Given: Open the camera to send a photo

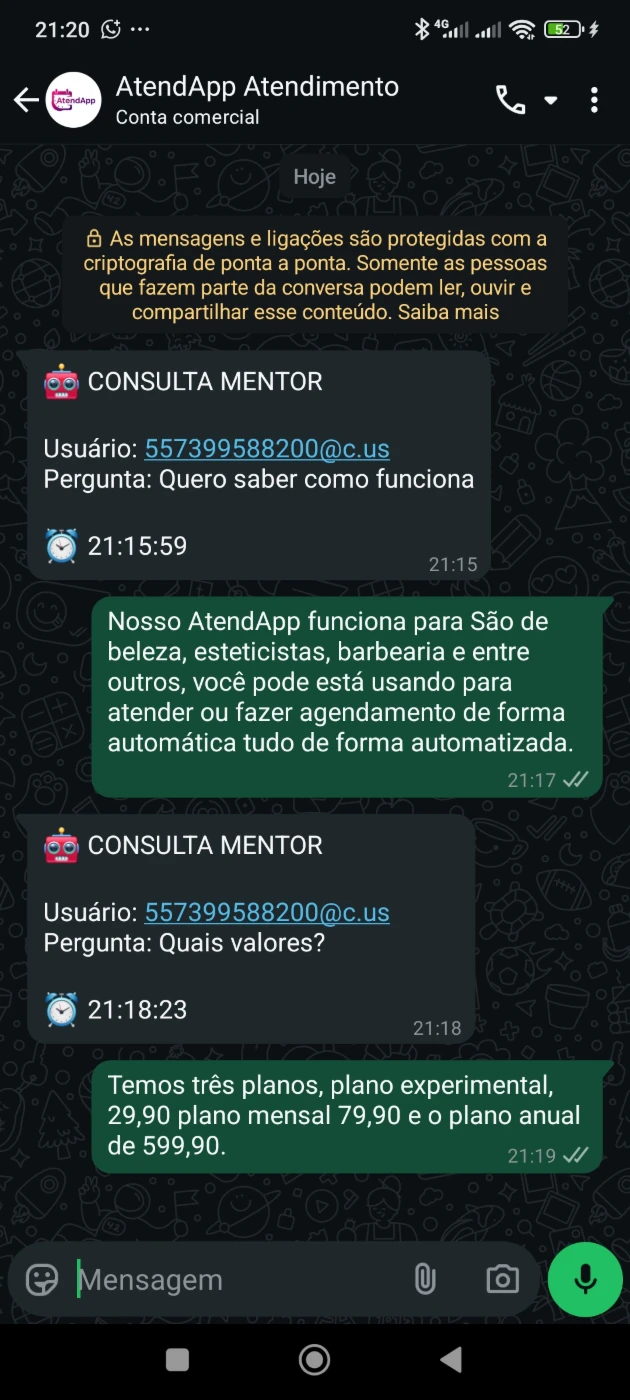Looking at the screenshot, I should point(502,1279).
